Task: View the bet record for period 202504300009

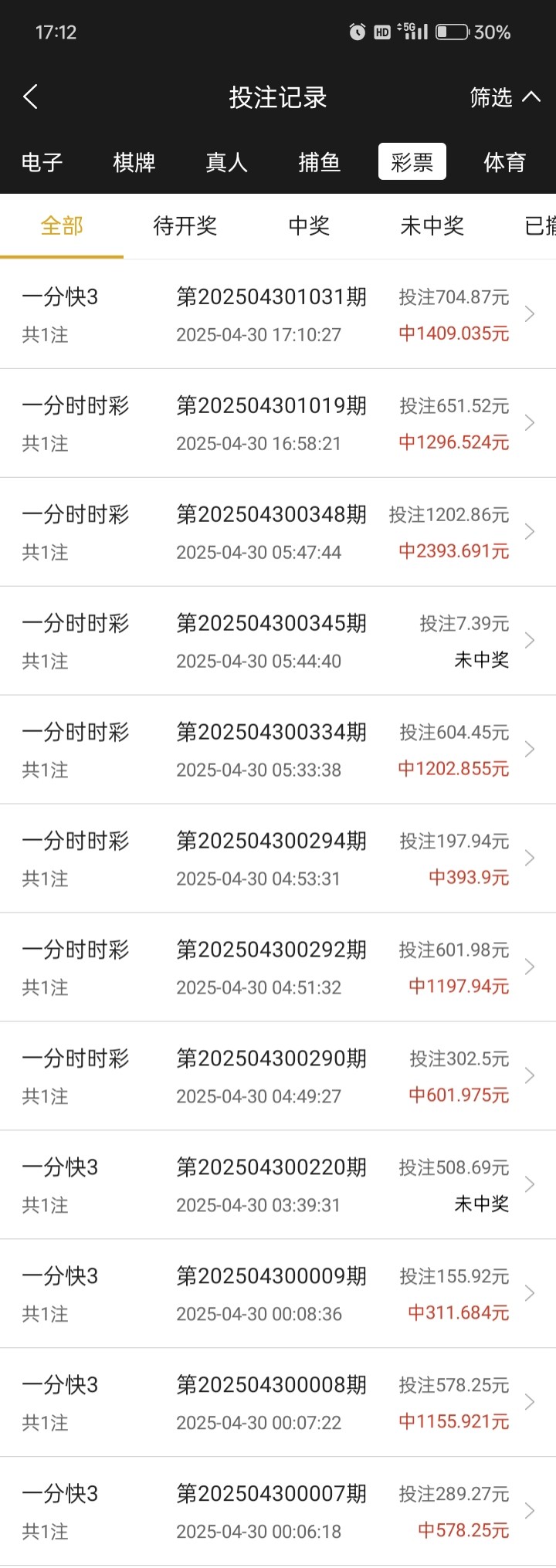Action: coord(278,1294)
